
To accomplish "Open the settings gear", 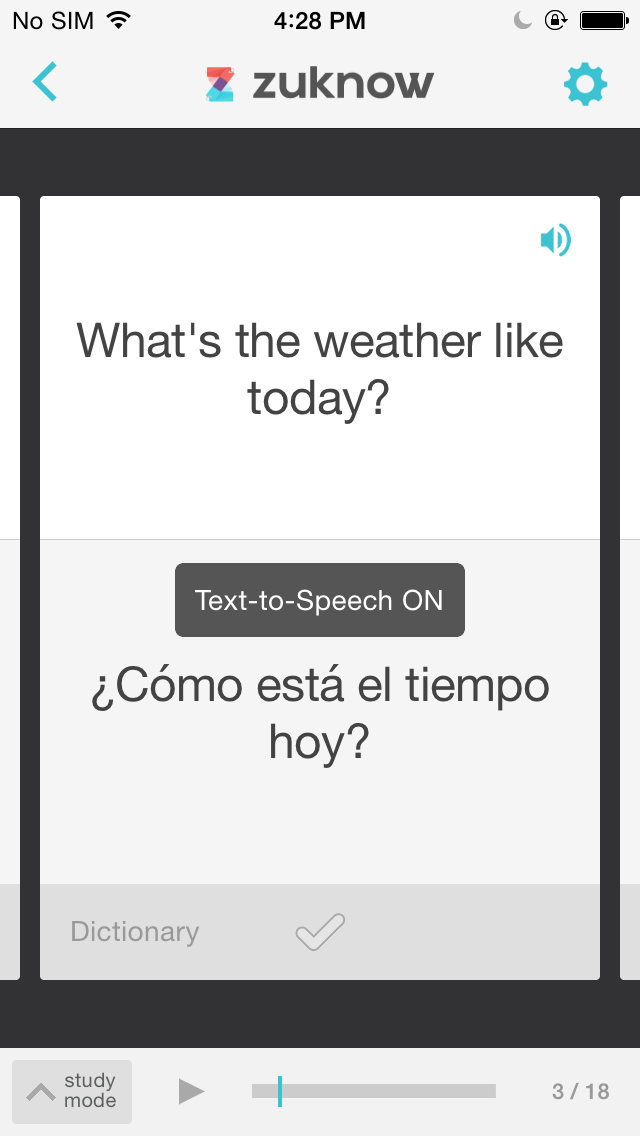I will (x=585, y=84).
